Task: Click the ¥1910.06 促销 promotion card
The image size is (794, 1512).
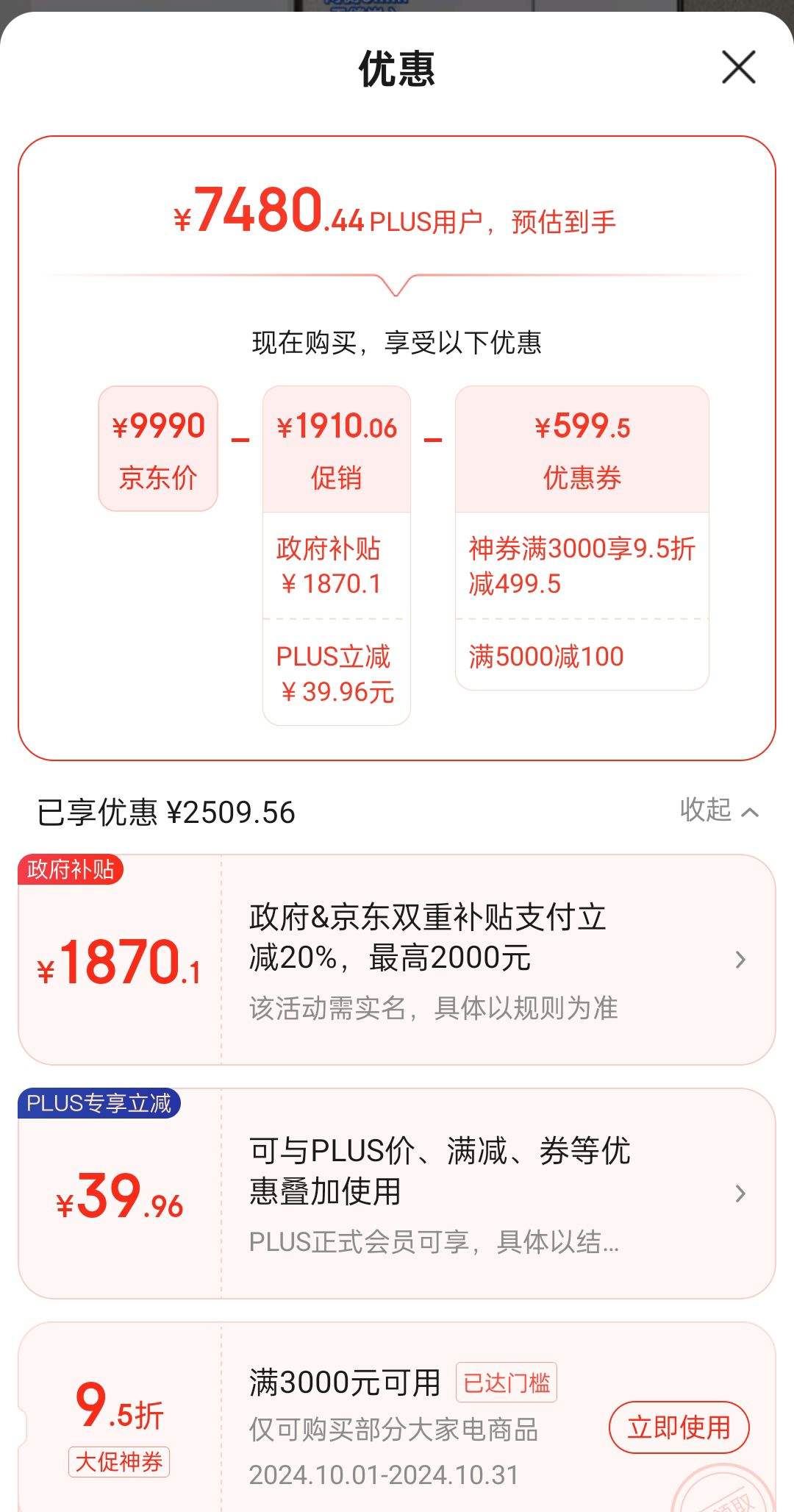Action: coord(336,449)
